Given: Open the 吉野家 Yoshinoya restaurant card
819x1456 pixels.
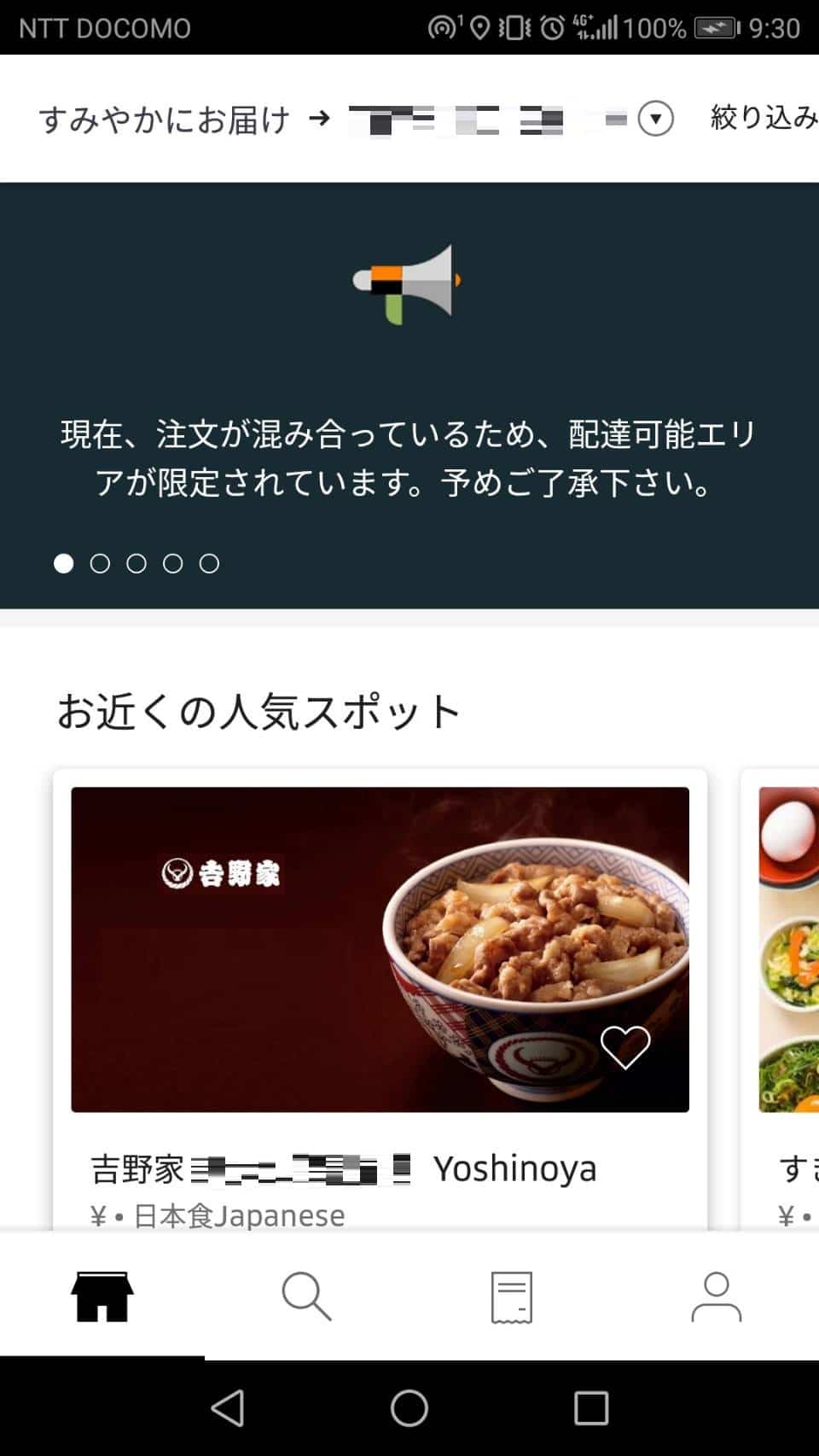Looking at the screenshot, I should [x=380, y=999].
